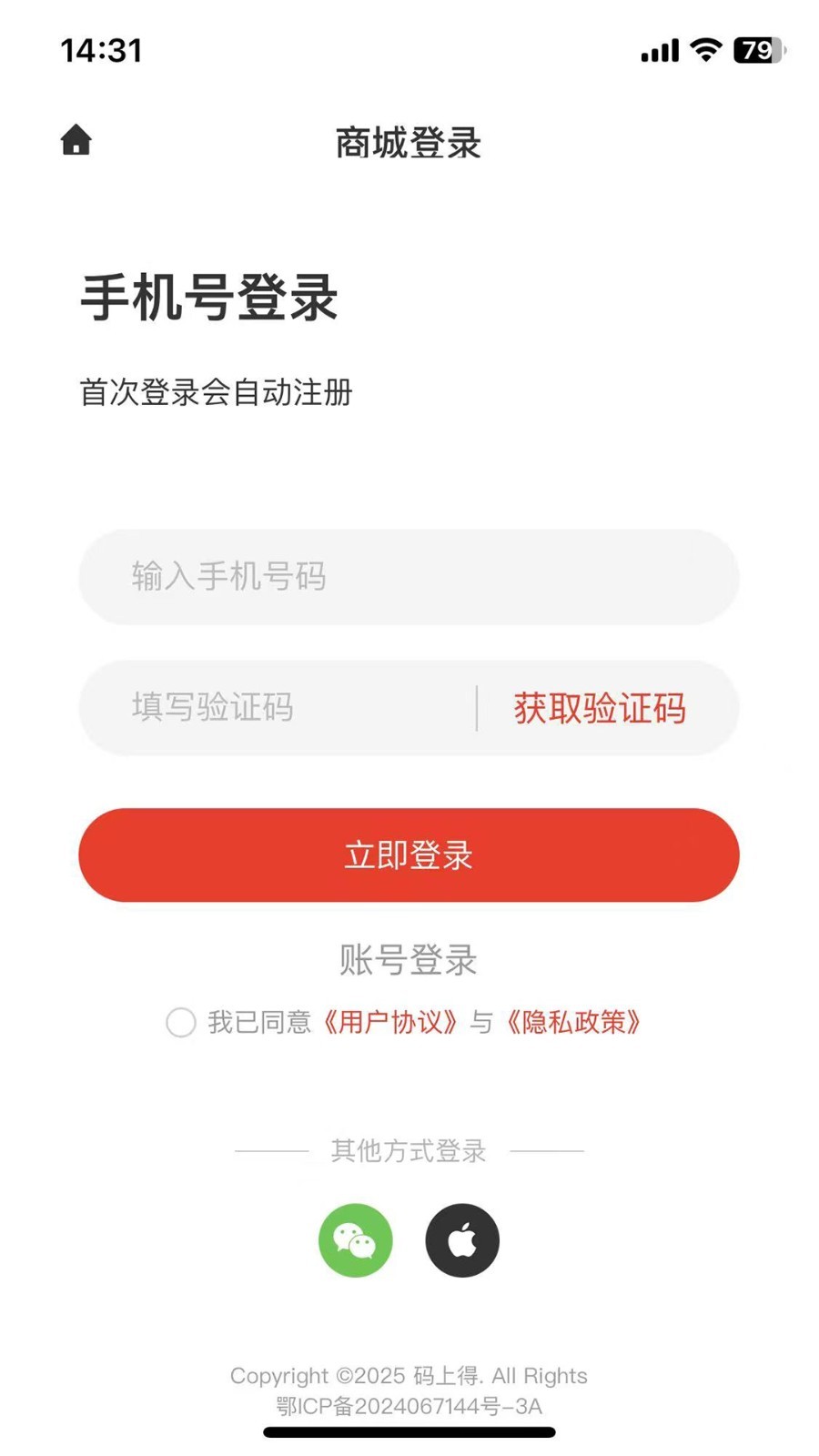Open the 《用户协议》 user agreement
The height and width of the screenshot is (1456, 819).
pyautogui.click(x=391, y=1023)
